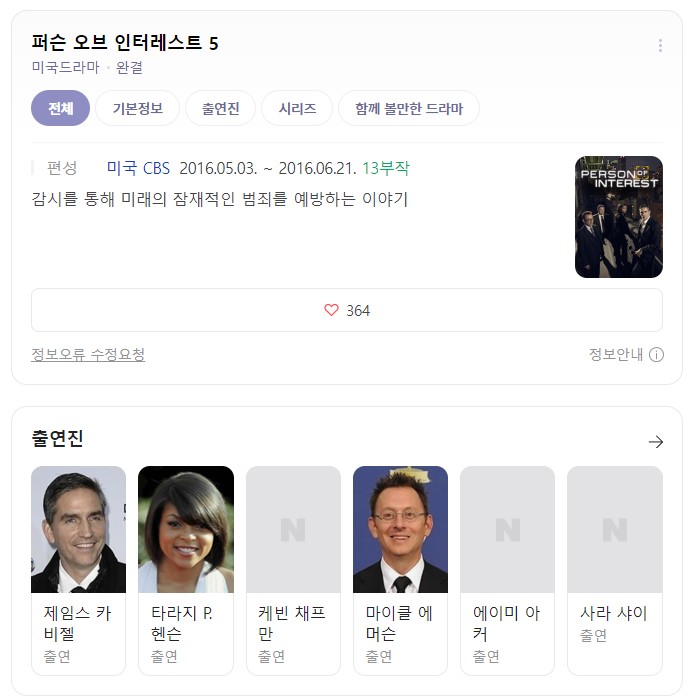The image size is (693, 698).
Task: Switch to the 기본정보 tab
Action: point(137,109)
